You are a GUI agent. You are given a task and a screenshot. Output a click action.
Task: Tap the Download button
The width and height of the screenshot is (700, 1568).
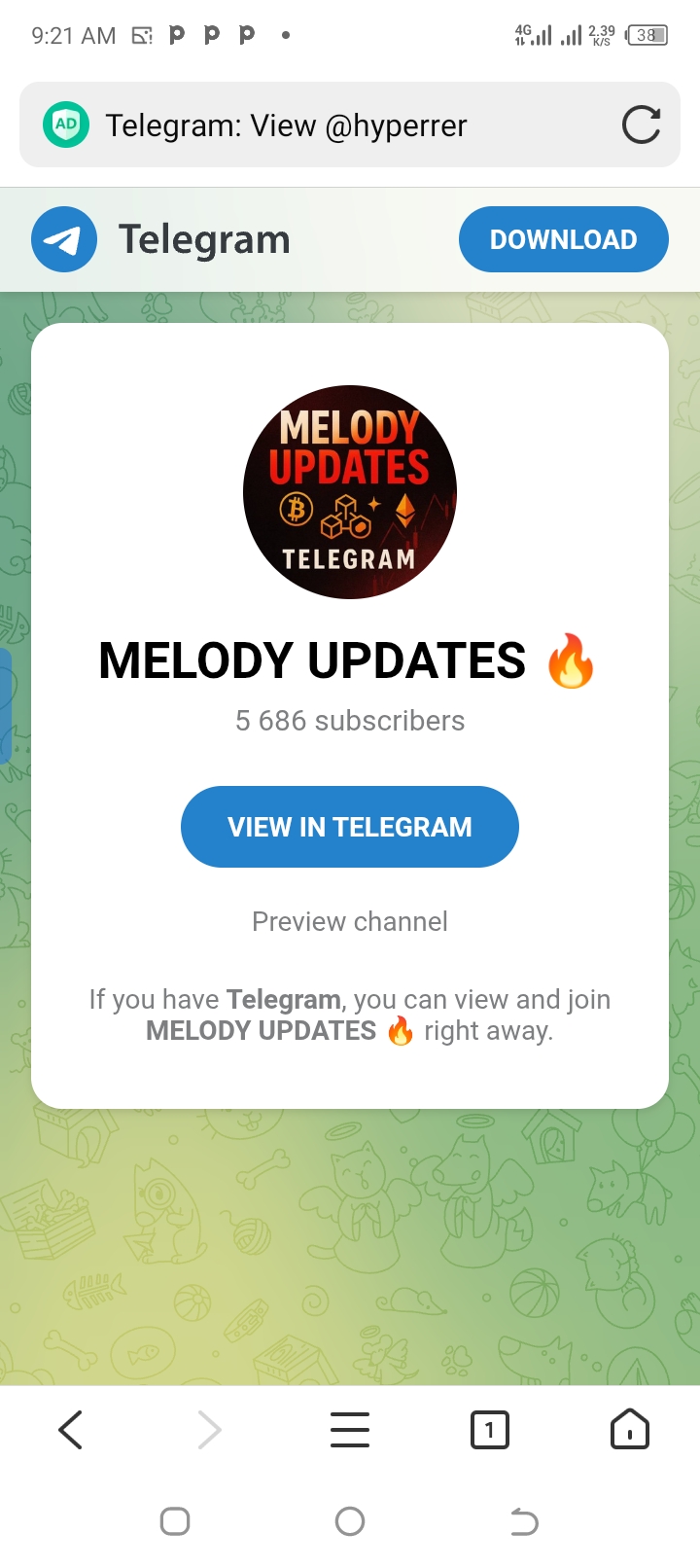point(563,239)
